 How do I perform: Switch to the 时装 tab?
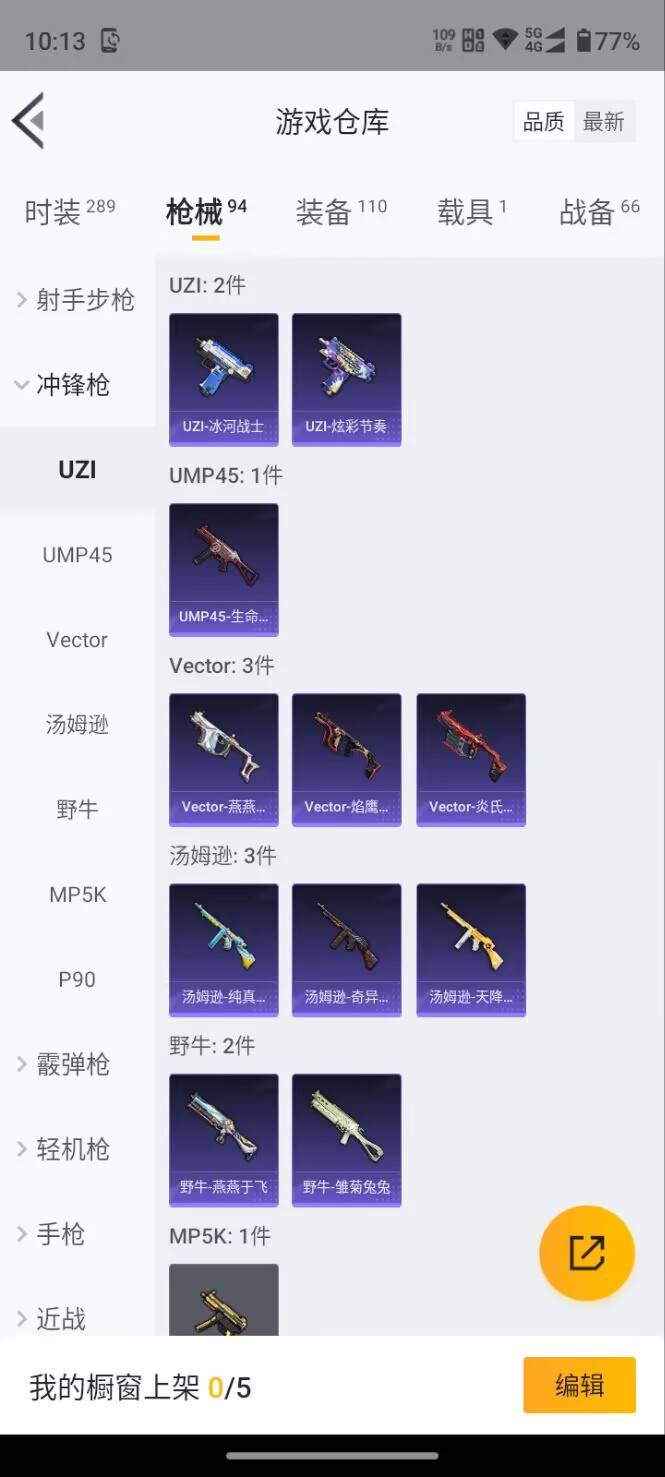click(x=68, y=211)
